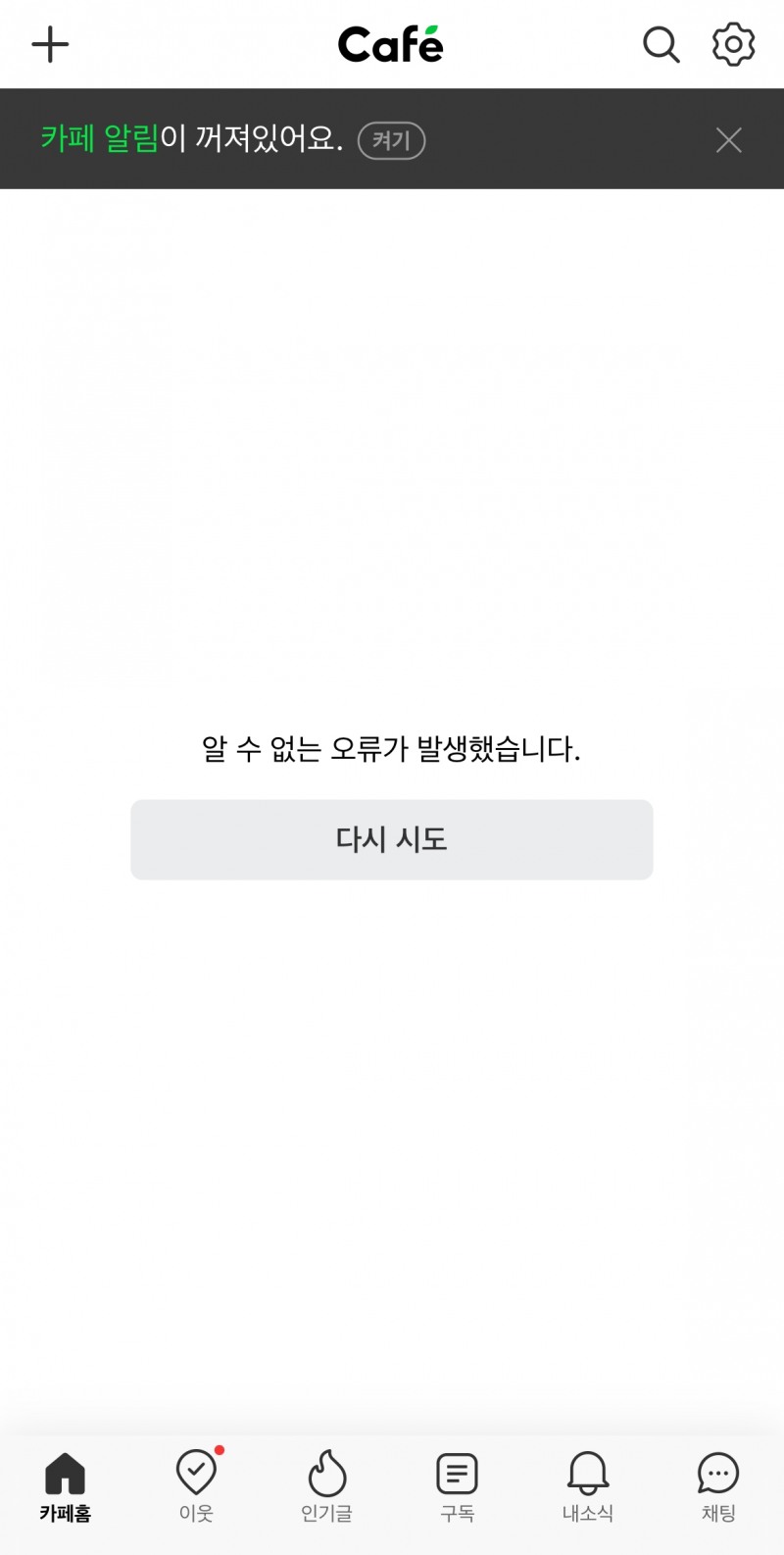Switch to the 이웃 tab

196,1486
